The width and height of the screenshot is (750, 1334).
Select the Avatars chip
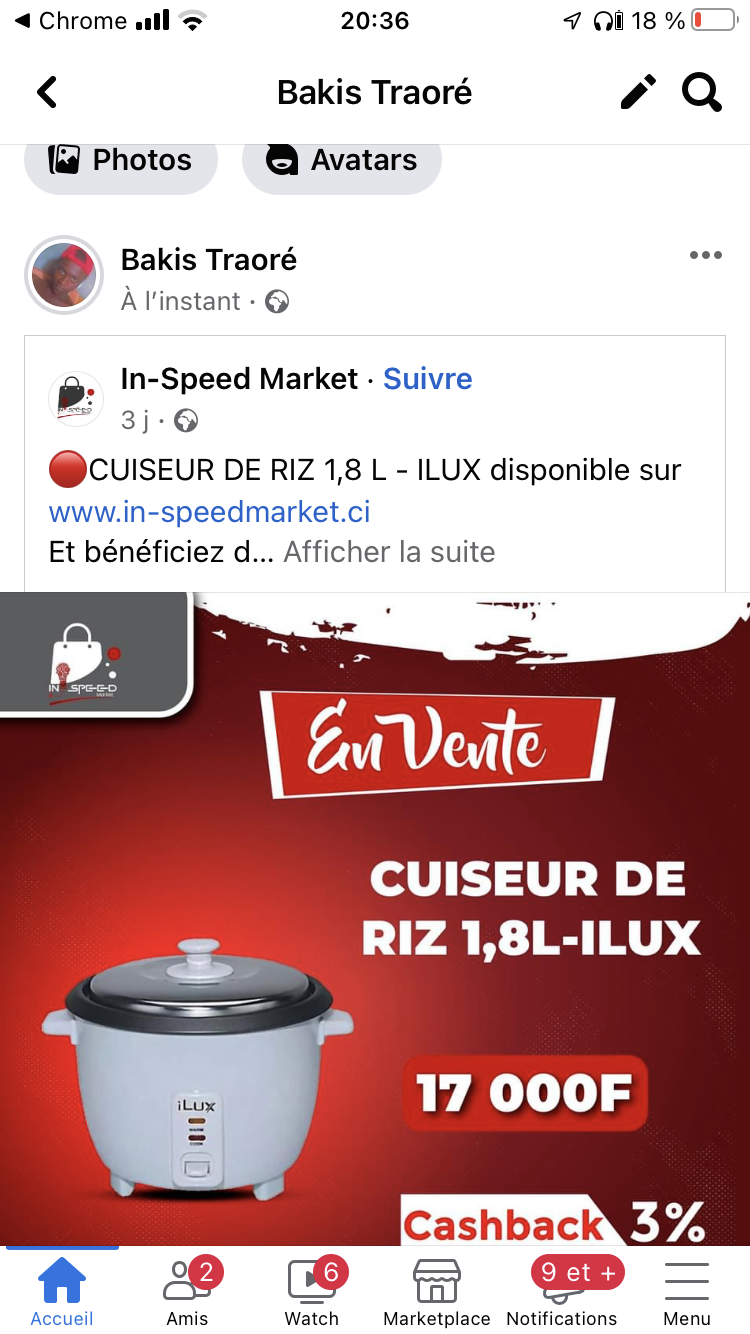coord(341,160)
